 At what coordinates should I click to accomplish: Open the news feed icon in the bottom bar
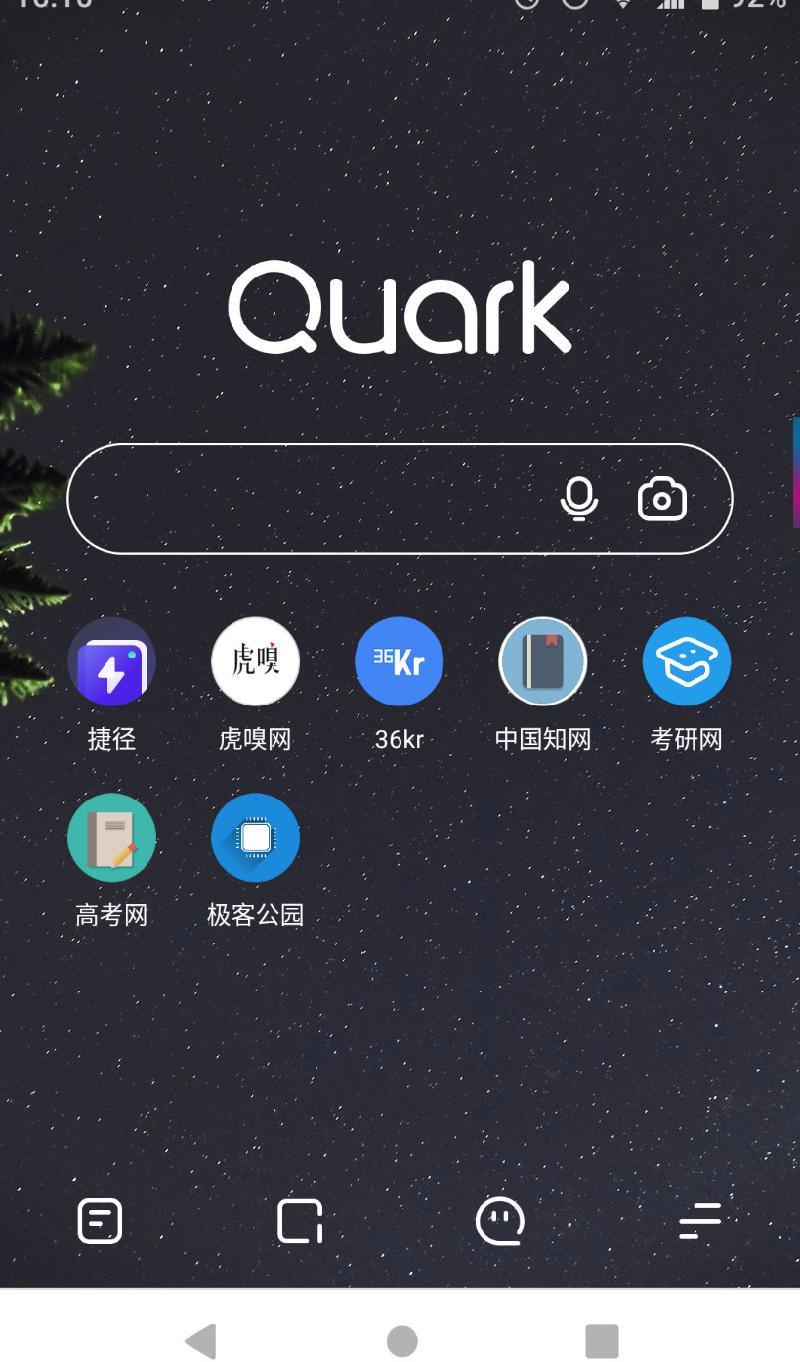tap(100, 1221)
